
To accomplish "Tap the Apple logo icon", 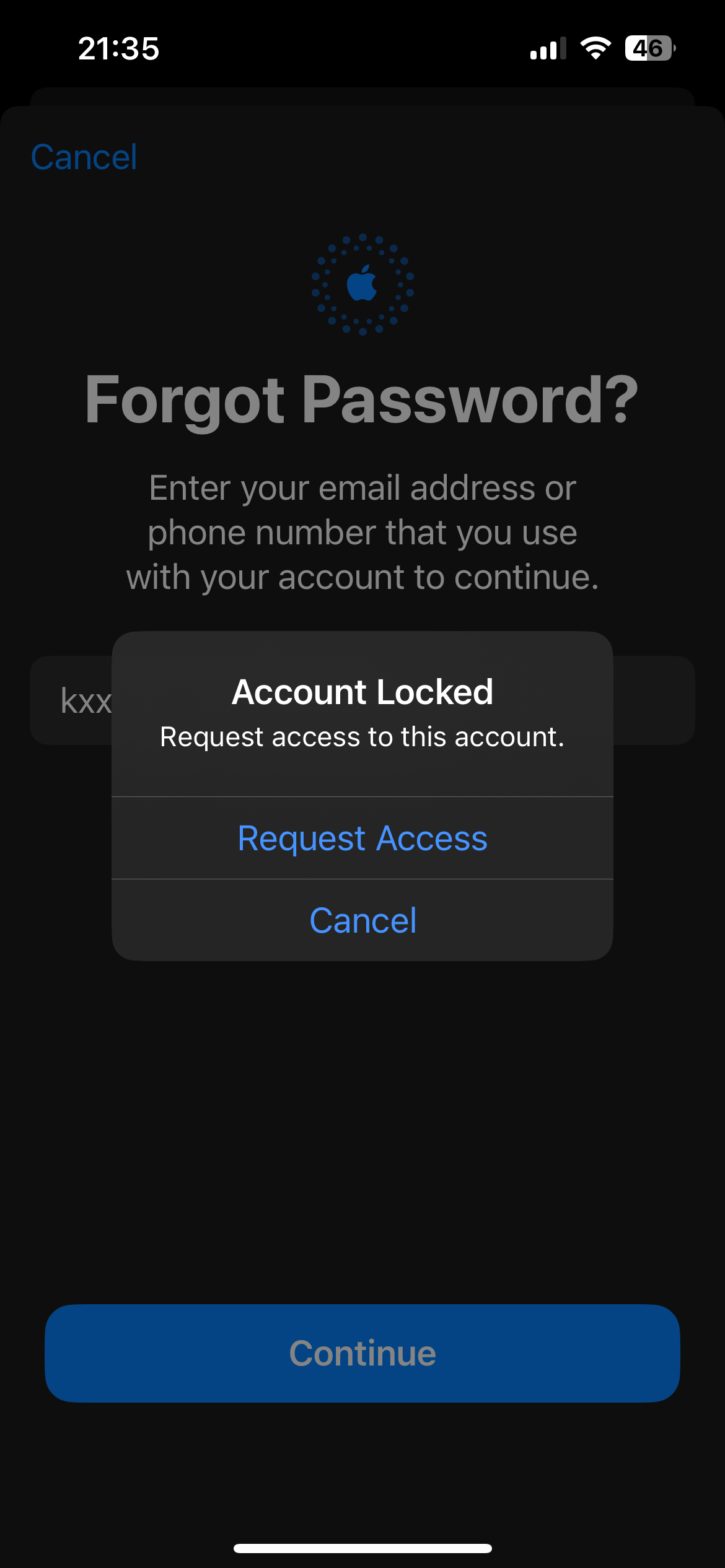I will 362,284.
